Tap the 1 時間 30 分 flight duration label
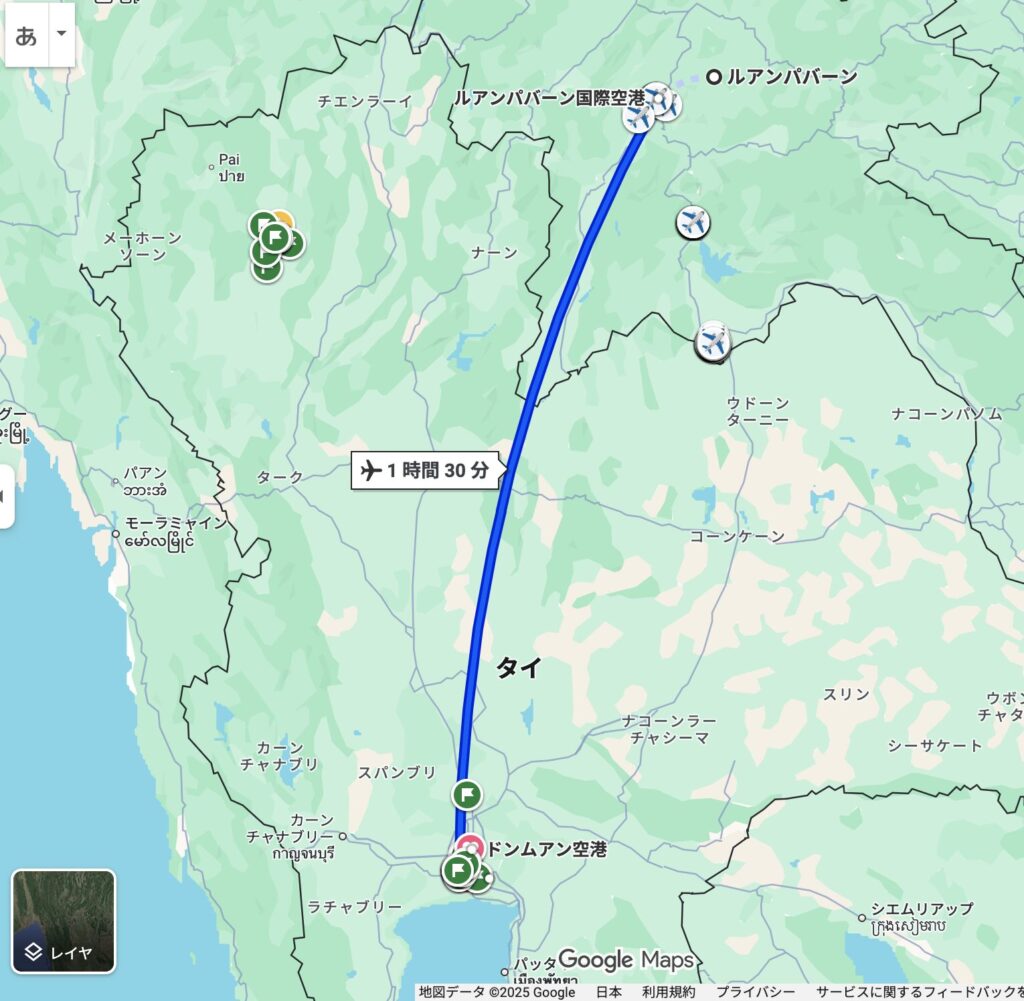Image resolution: width=1024 pixels, height=1001 pixels. tap(426, 471)
